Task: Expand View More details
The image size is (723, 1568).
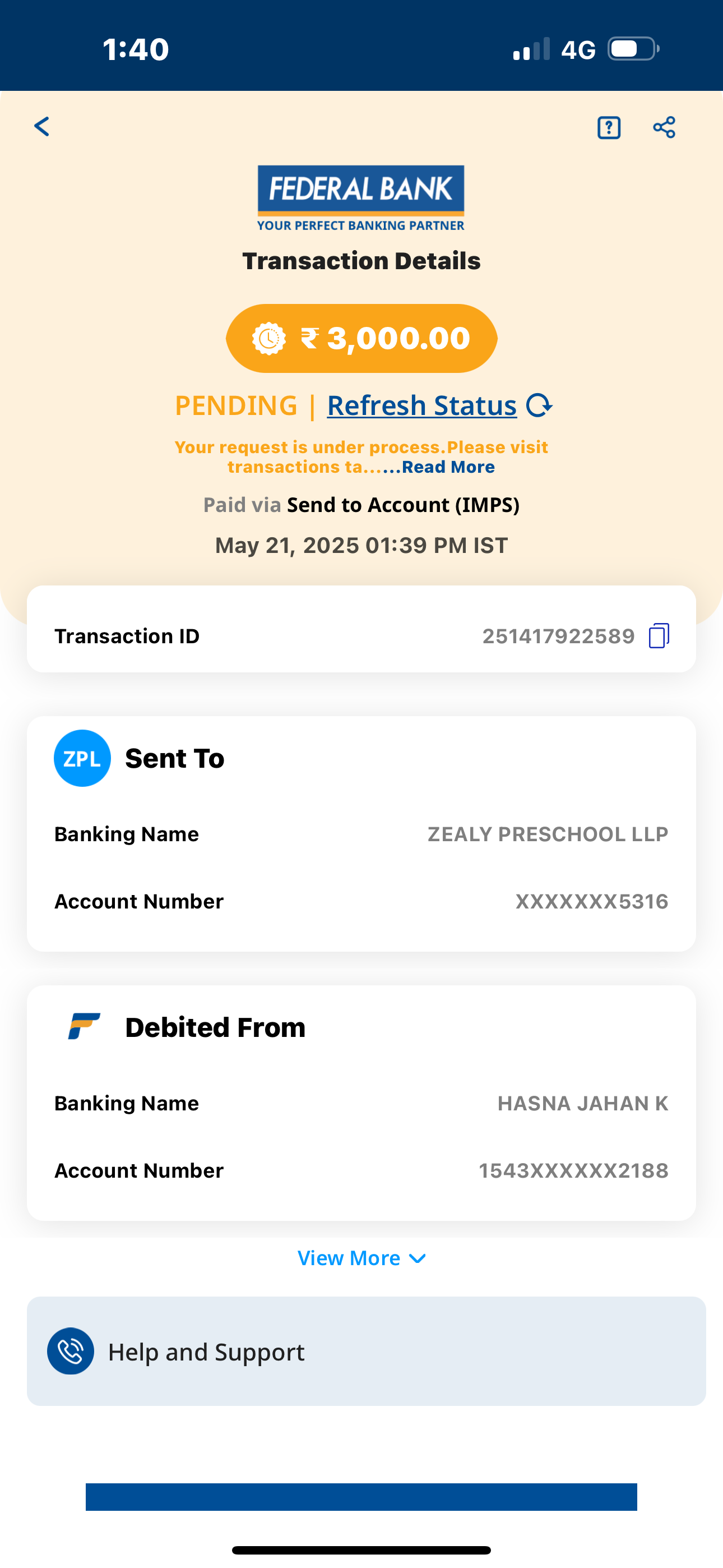Action: [x=361, y=1258]
